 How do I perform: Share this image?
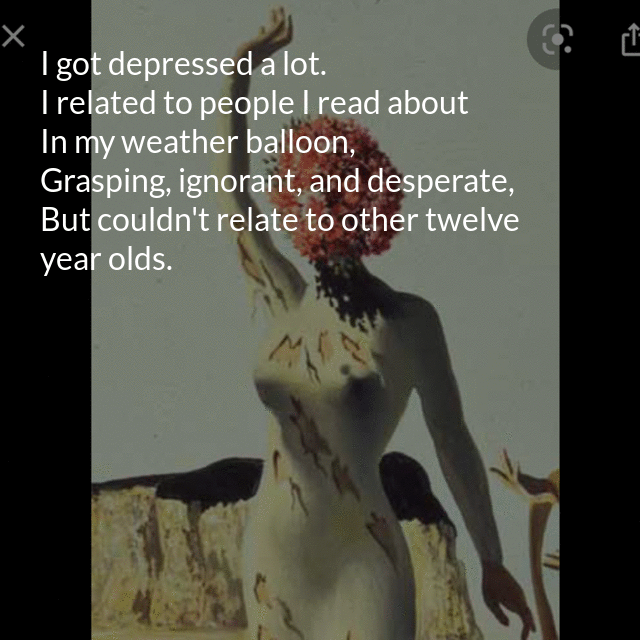(630, 40)
